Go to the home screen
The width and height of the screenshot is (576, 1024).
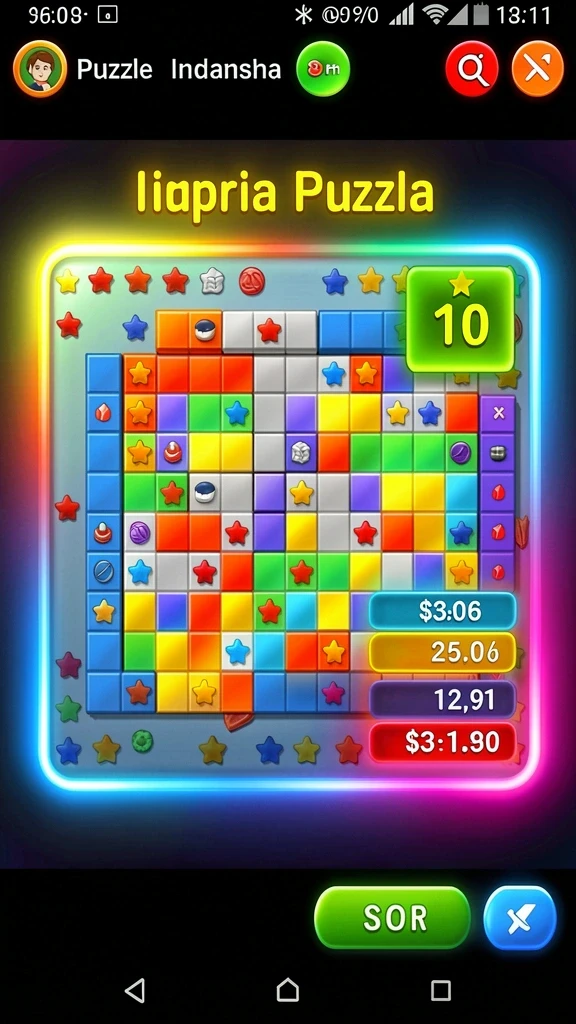point(288,990)
